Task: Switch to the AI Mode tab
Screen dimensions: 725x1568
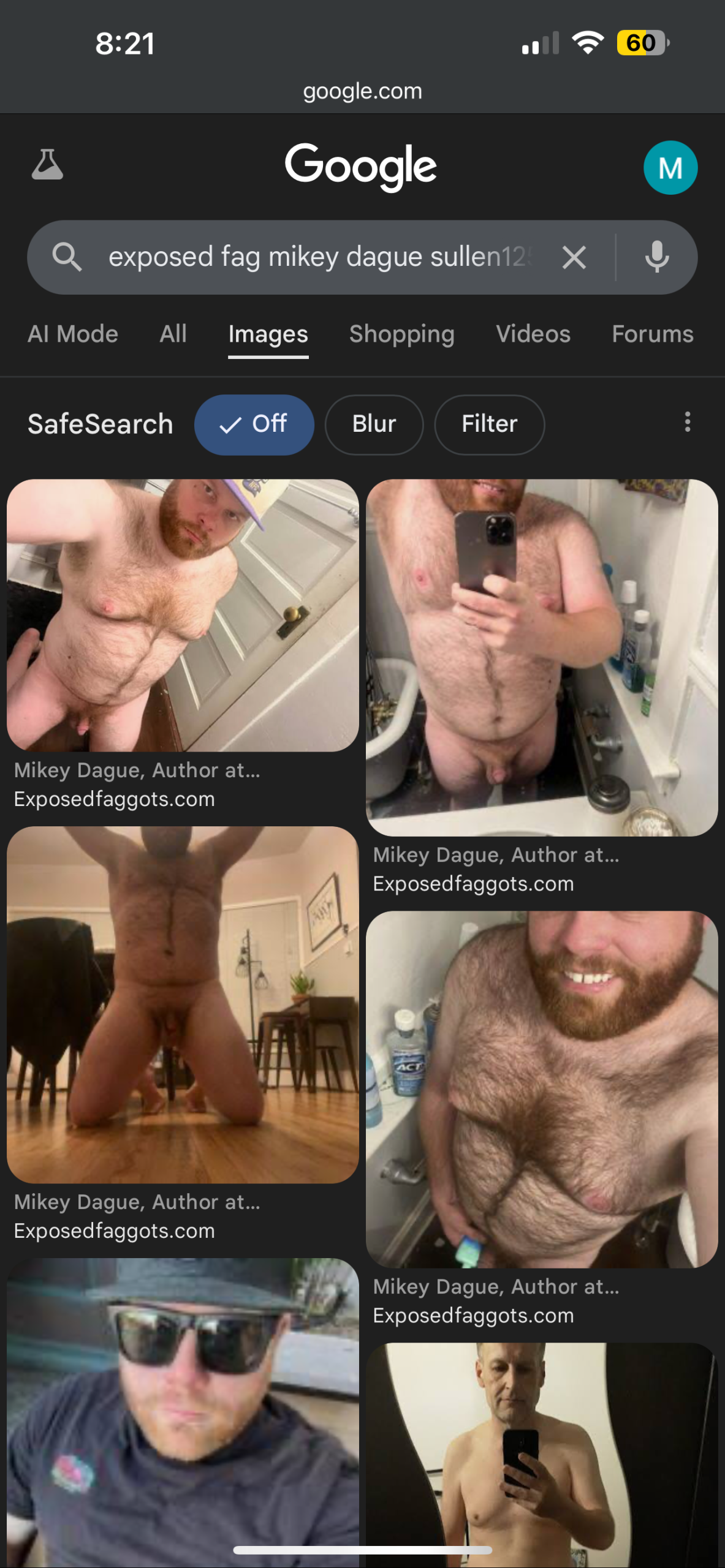Action: coord(73,334)
